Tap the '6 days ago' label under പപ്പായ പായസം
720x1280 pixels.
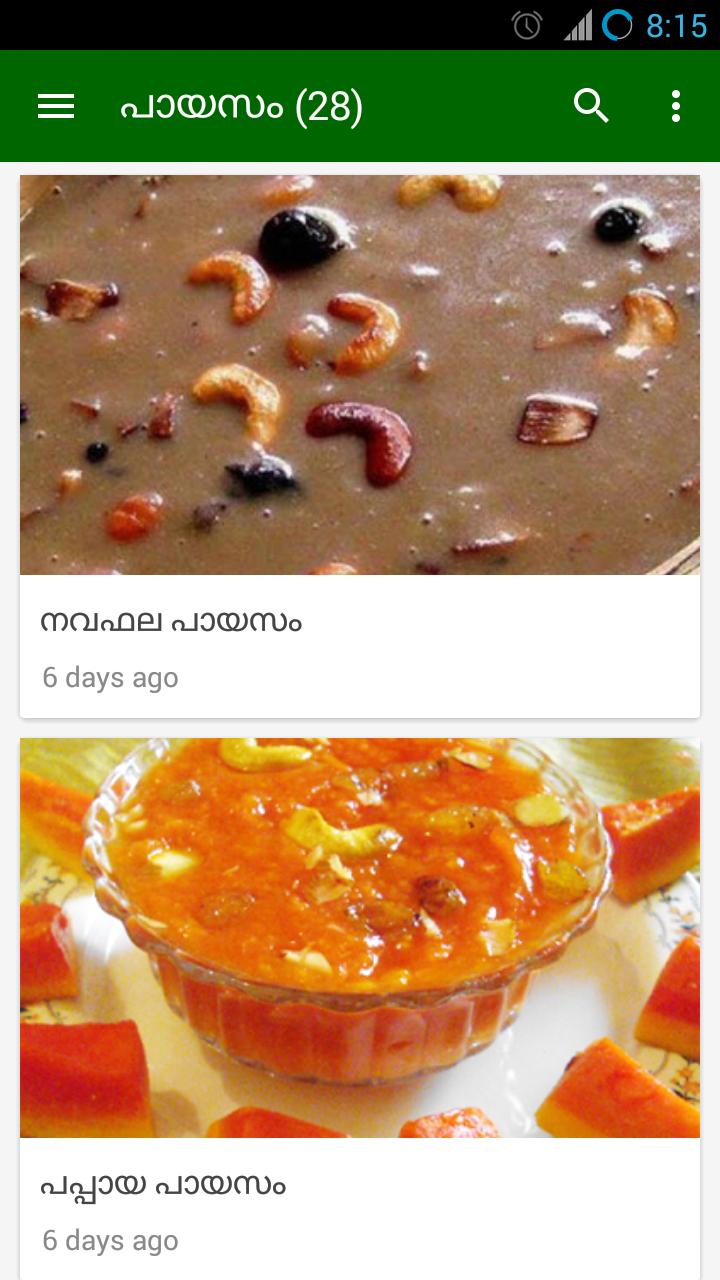tap(110, 1241)
